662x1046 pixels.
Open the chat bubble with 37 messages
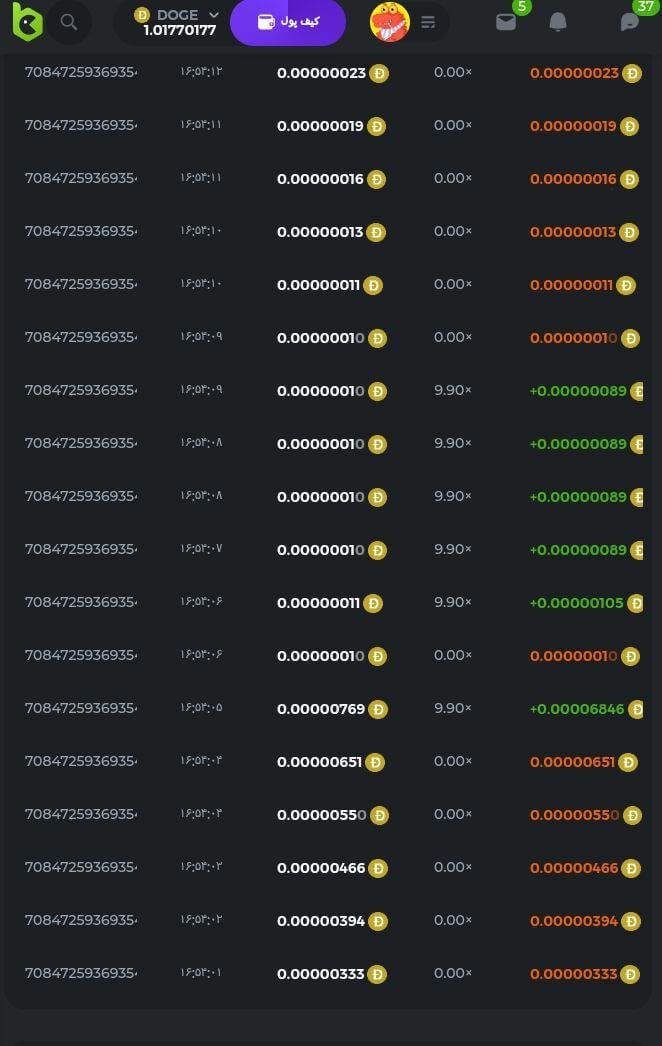(x=630, y=22)
